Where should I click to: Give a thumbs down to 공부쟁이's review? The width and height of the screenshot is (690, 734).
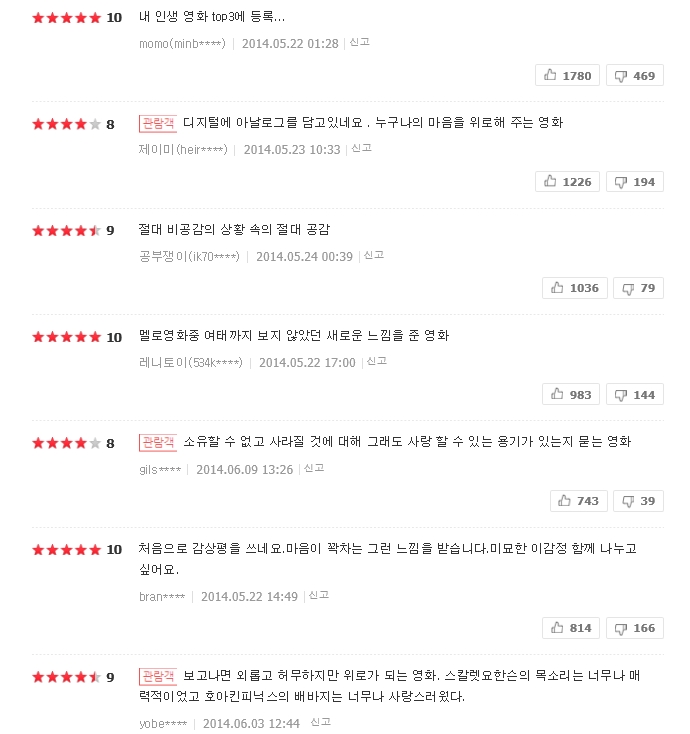coord(638,287)
